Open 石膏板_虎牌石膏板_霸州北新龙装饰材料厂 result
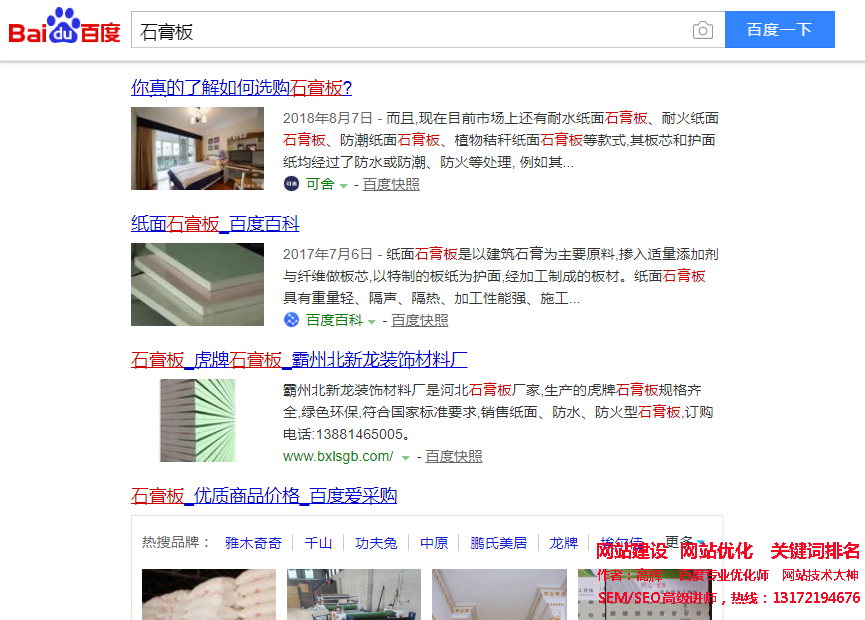The image size is (865, 620). pyautogui.click(x=299, y=360)
